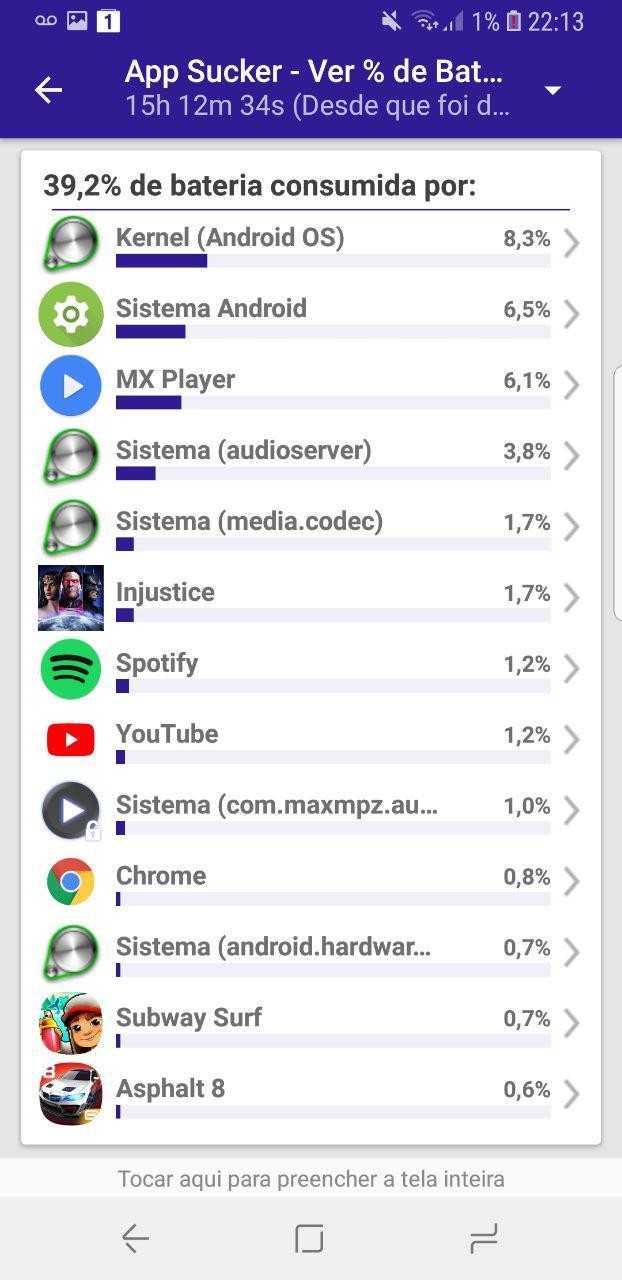The image size is (622, 1280).
Task: Go back using the app bar arrow
Action: click(x=48, y=90)
